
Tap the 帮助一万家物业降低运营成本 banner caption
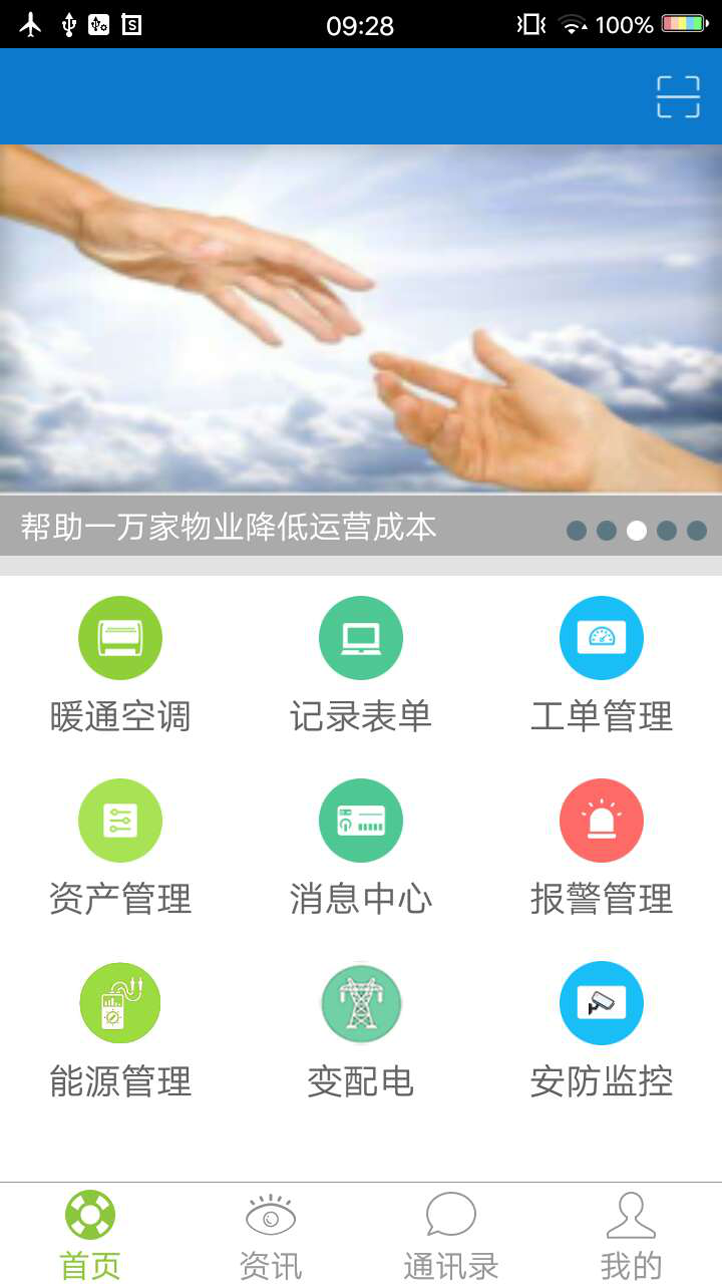[x=230, y=527]
